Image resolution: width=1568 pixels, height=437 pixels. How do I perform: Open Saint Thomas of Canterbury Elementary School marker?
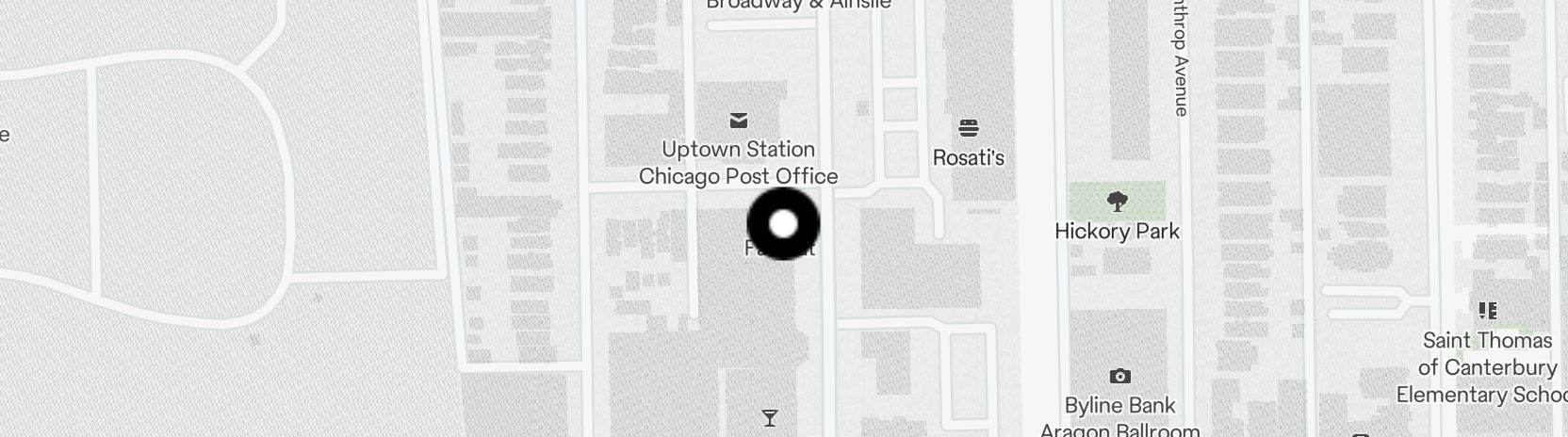1488,311
